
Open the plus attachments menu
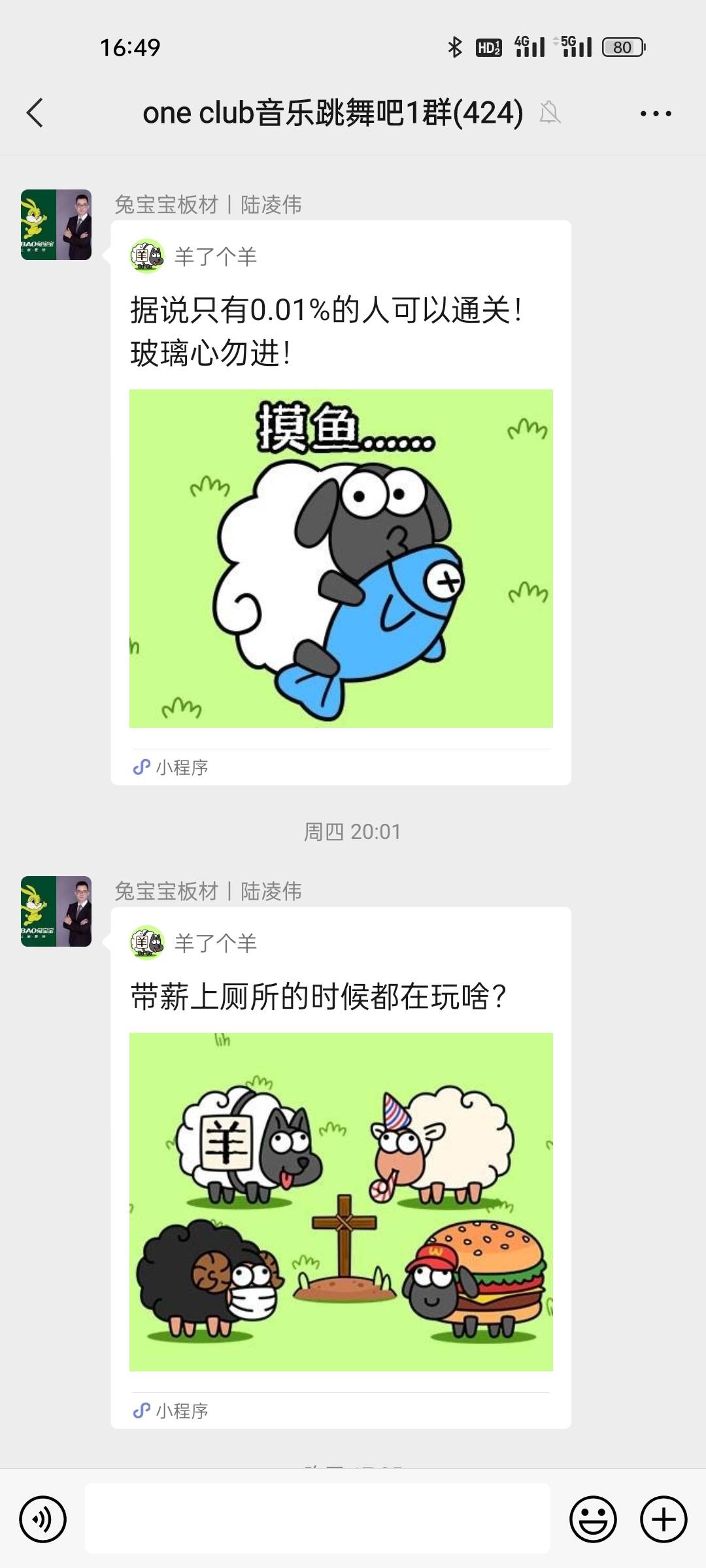click(x=664, y=1520)
